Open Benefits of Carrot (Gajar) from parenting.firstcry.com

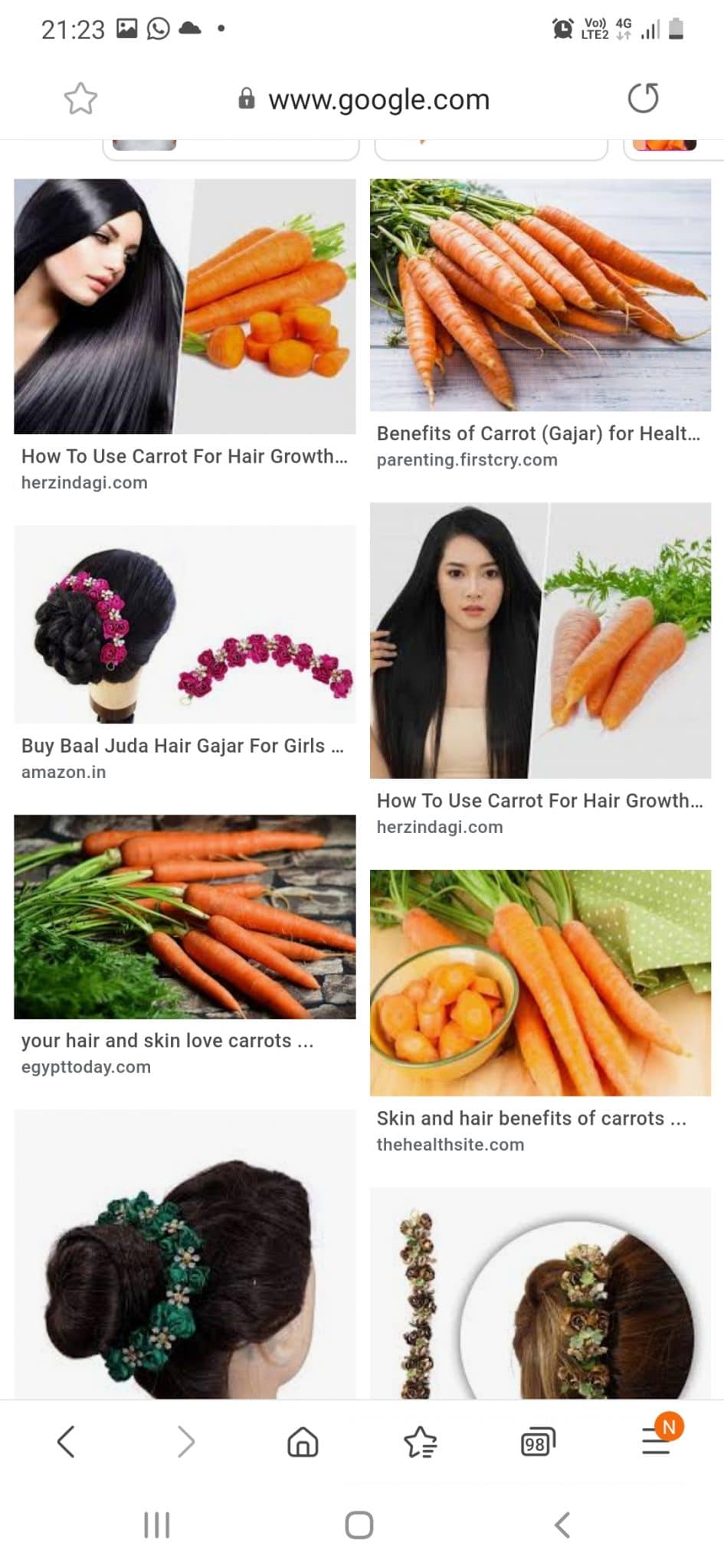pos(540,296)
